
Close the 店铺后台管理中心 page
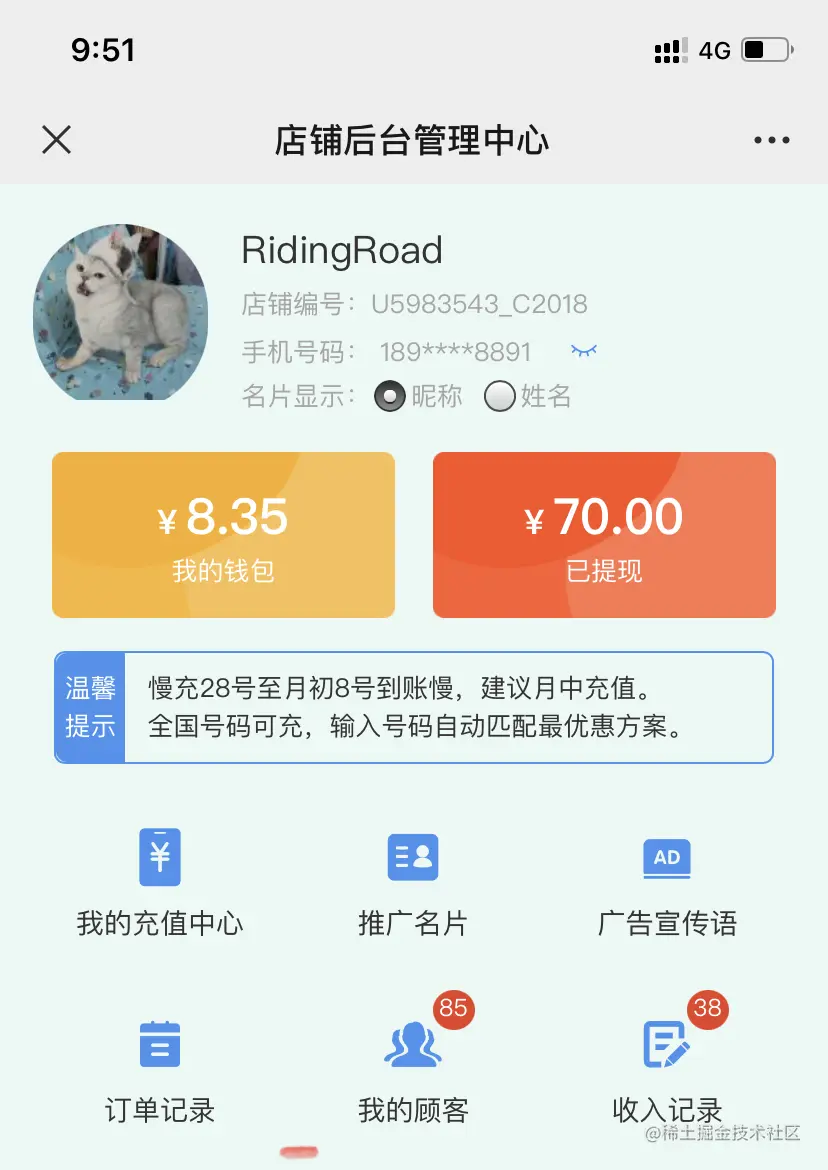[x=57, y=140]
